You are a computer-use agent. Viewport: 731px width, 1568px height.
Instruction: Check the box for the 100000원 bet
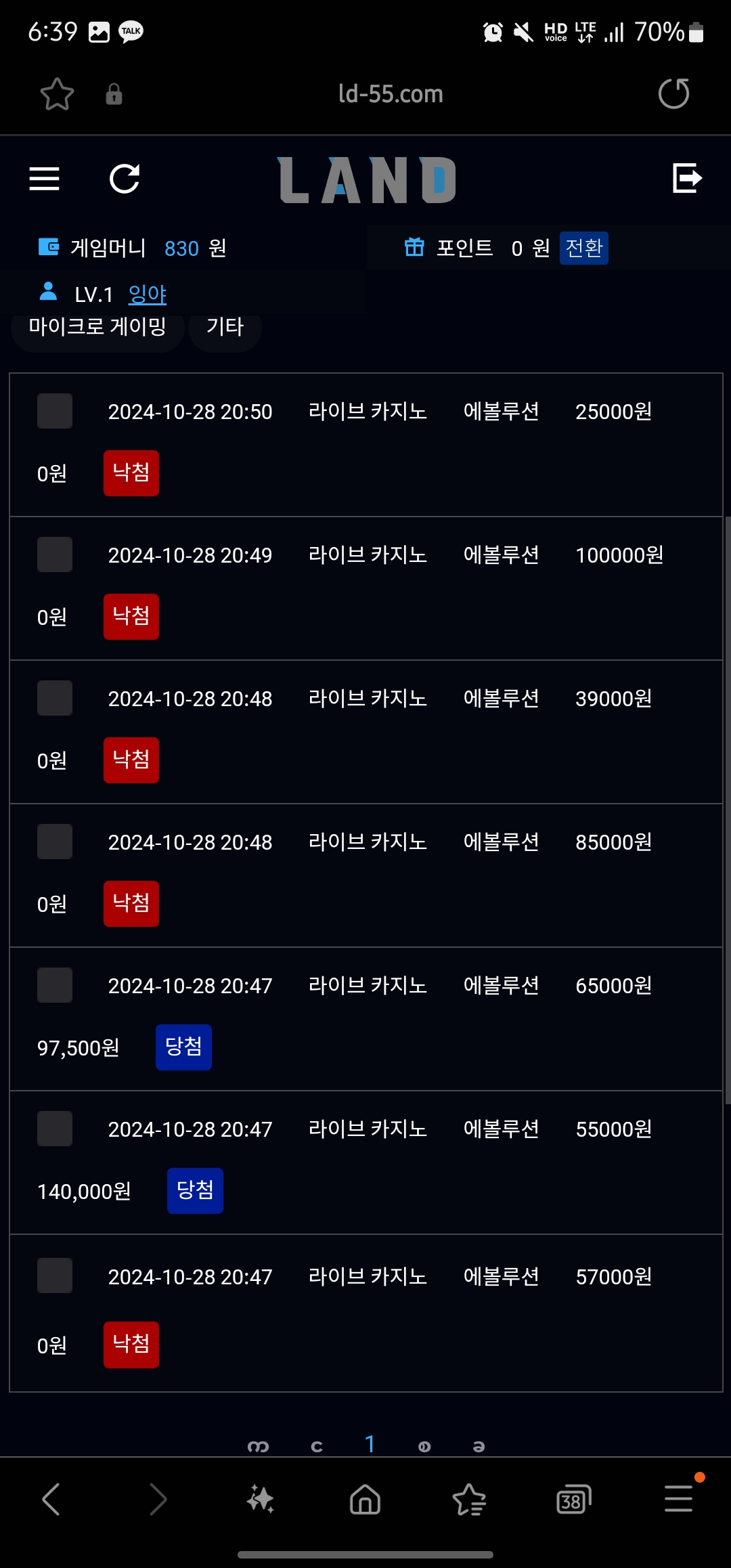(x=55, y=554)
